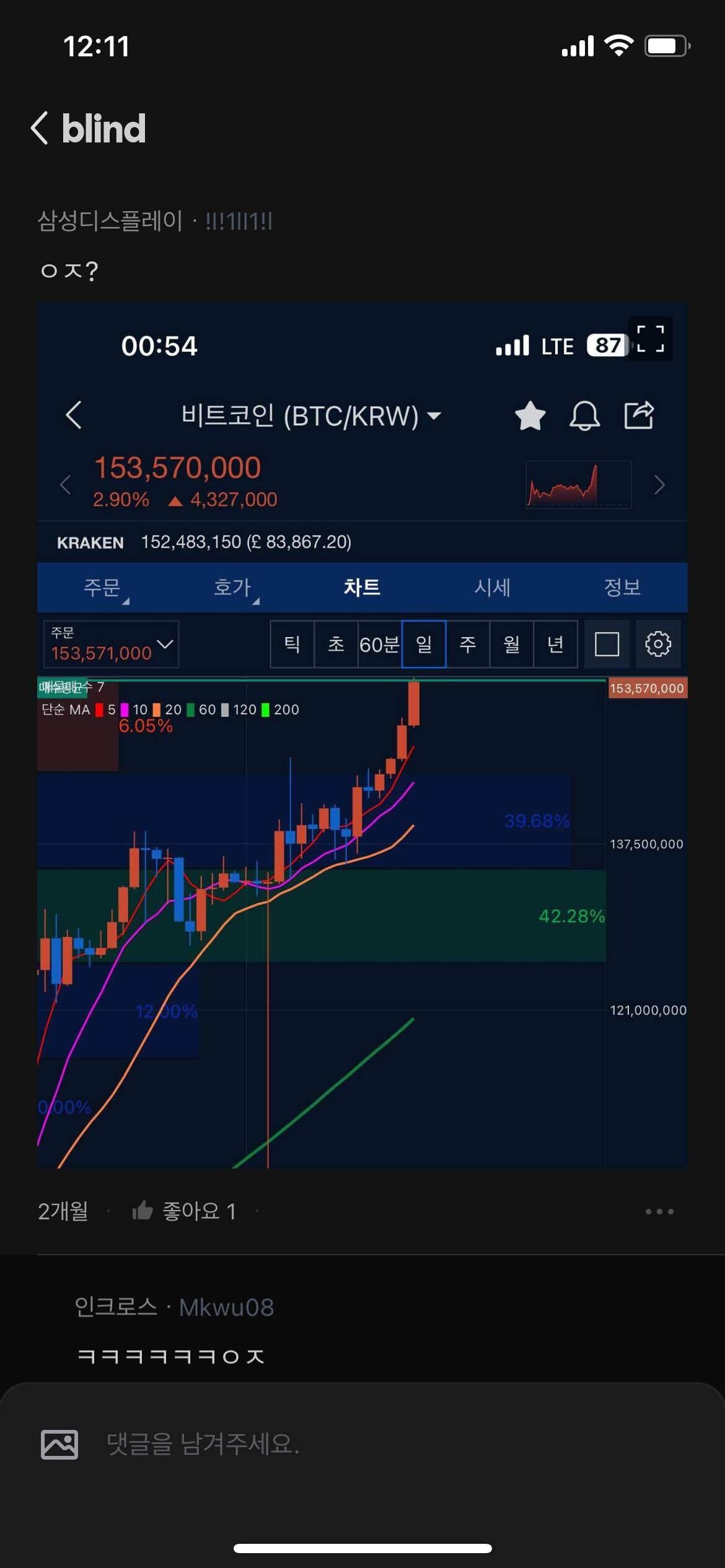Attach an image to the comment

(x=59, y=1444)
